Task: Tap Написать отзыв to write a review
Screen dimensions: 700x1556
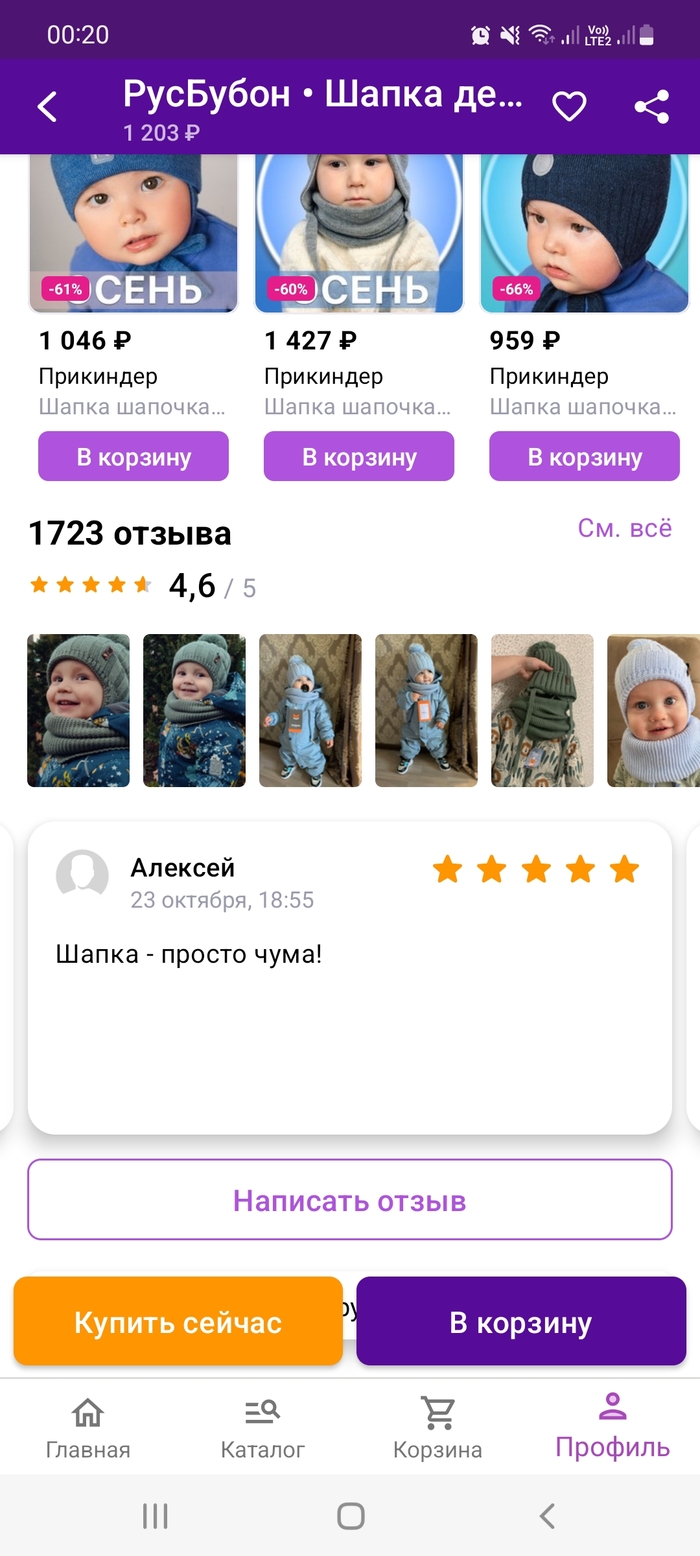Action: point(349,1200)
